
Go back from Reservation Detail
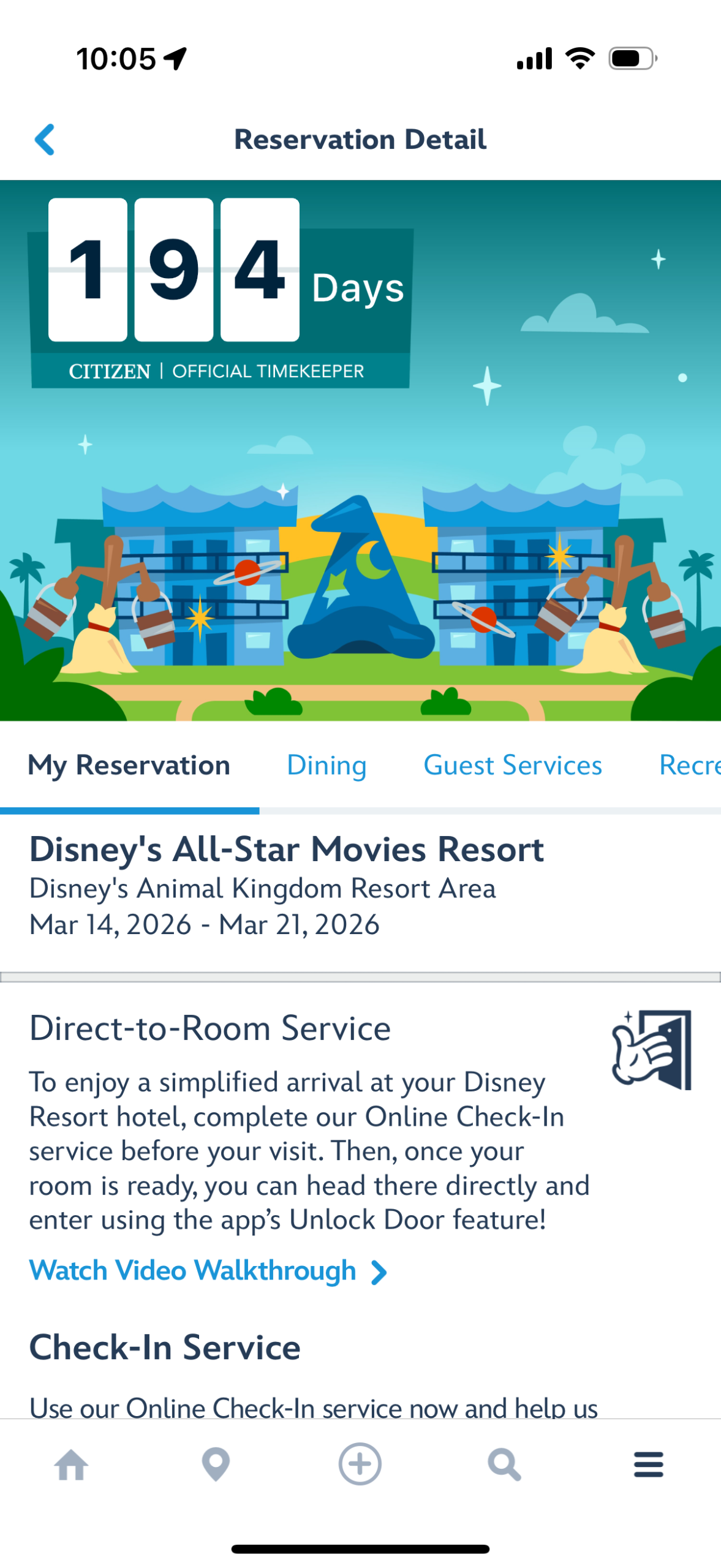click(45, 140)
